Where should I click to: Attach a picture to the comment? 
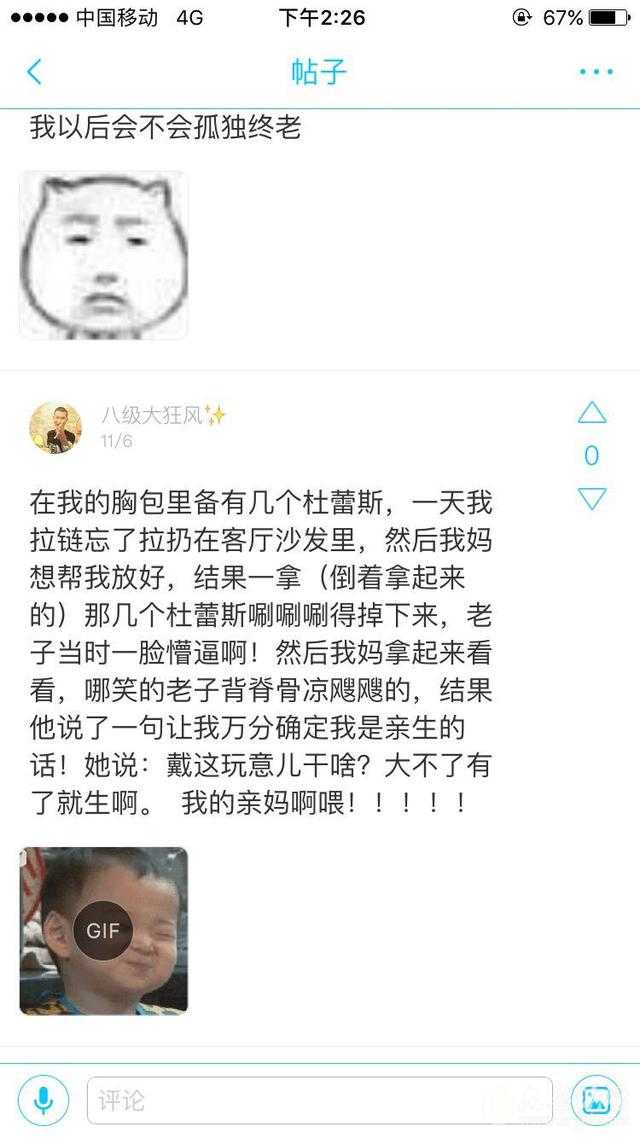pos(596,1101)
